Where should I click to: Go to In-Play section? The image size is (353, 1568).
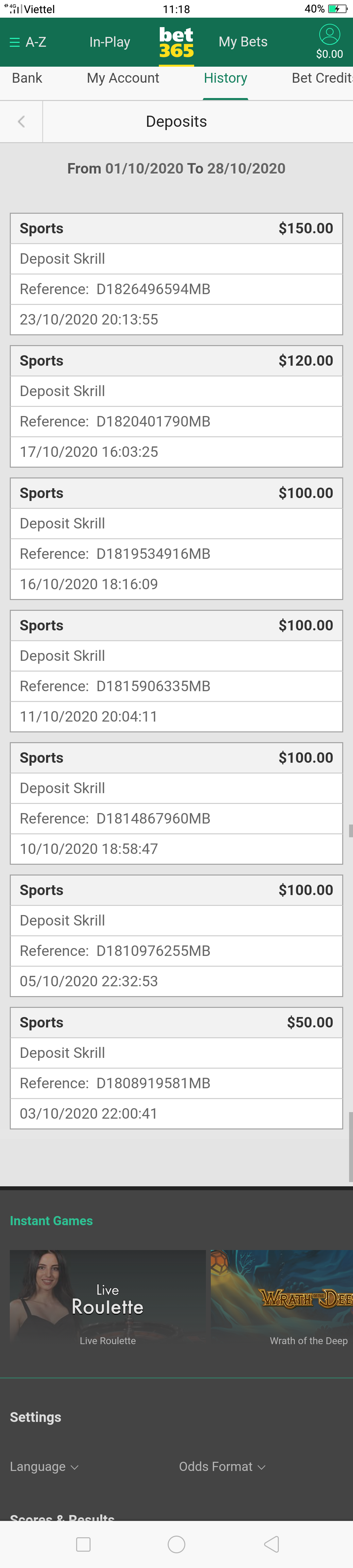pyautogui.click(x=109, y=42)
